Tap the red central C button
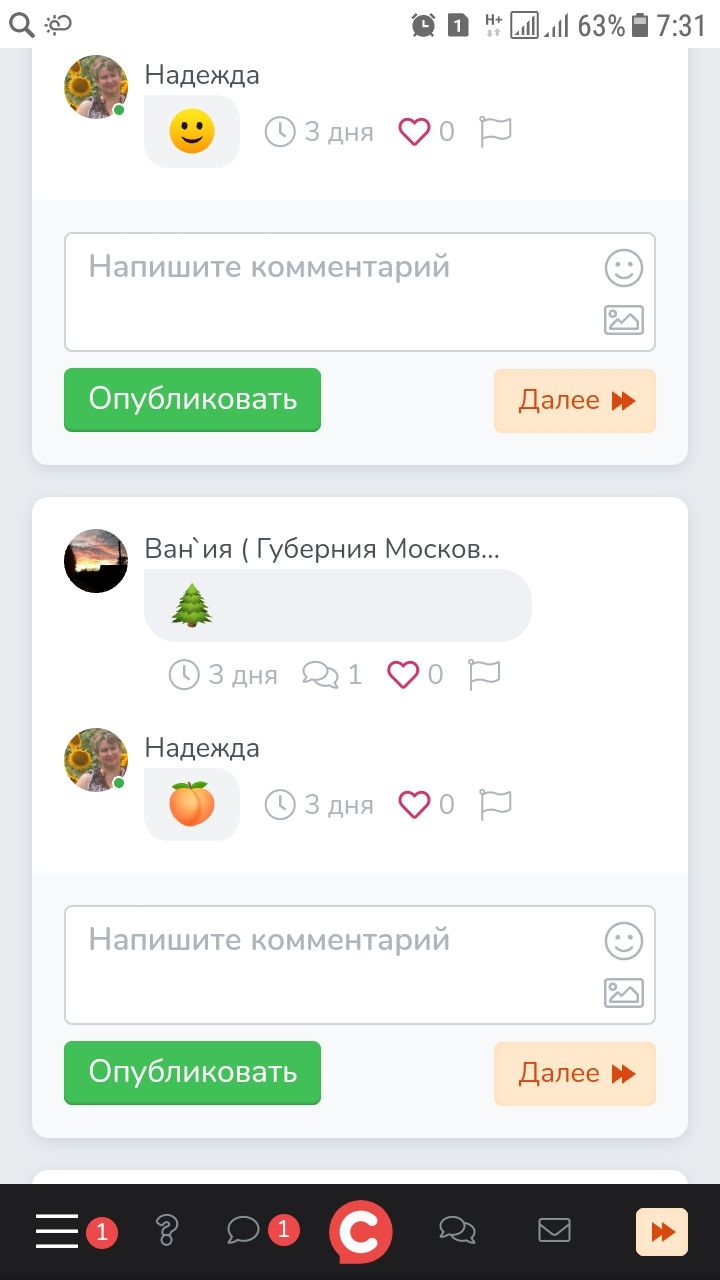 [361, 1231]
